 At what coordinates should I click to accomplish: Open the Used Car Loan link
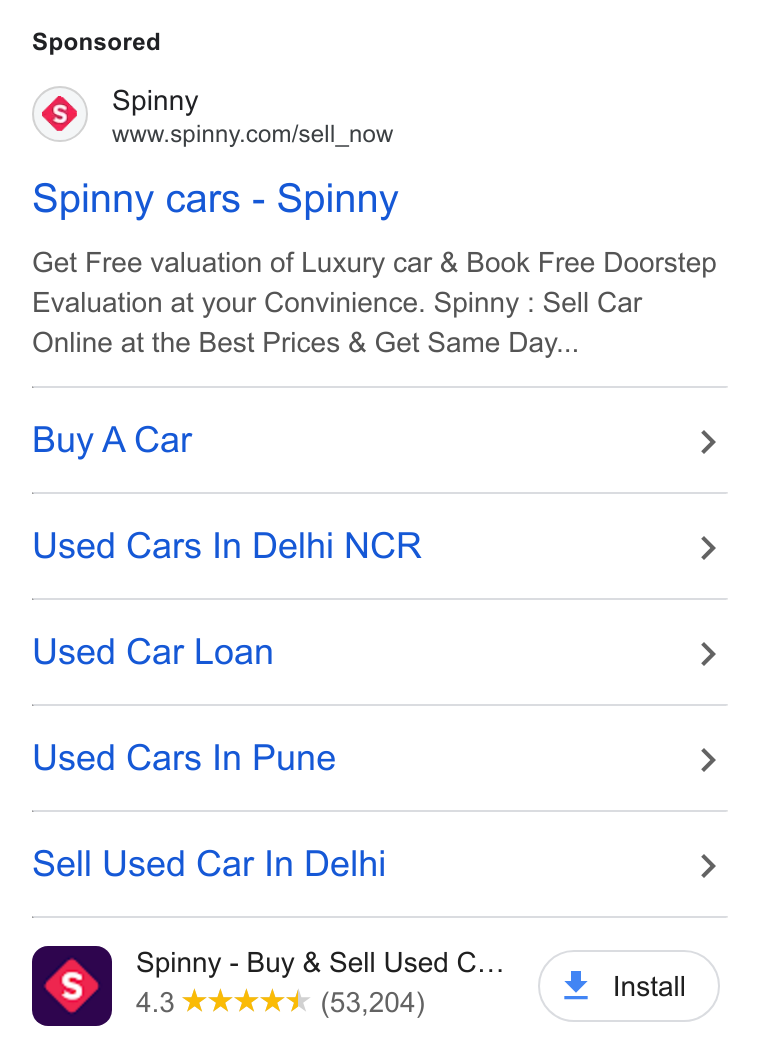(380, 653)
